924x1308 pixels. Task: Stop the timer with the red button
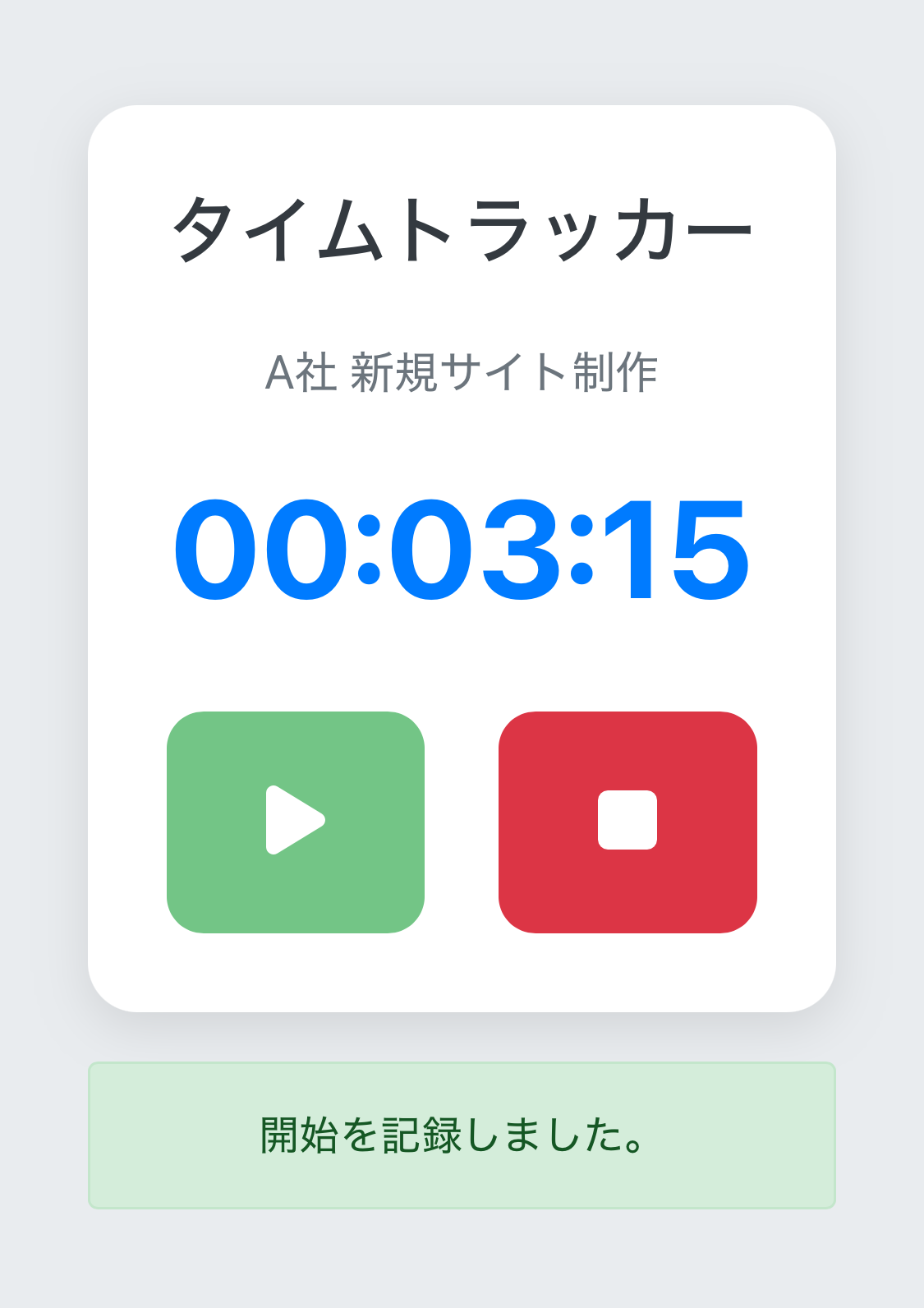point(627,822)
